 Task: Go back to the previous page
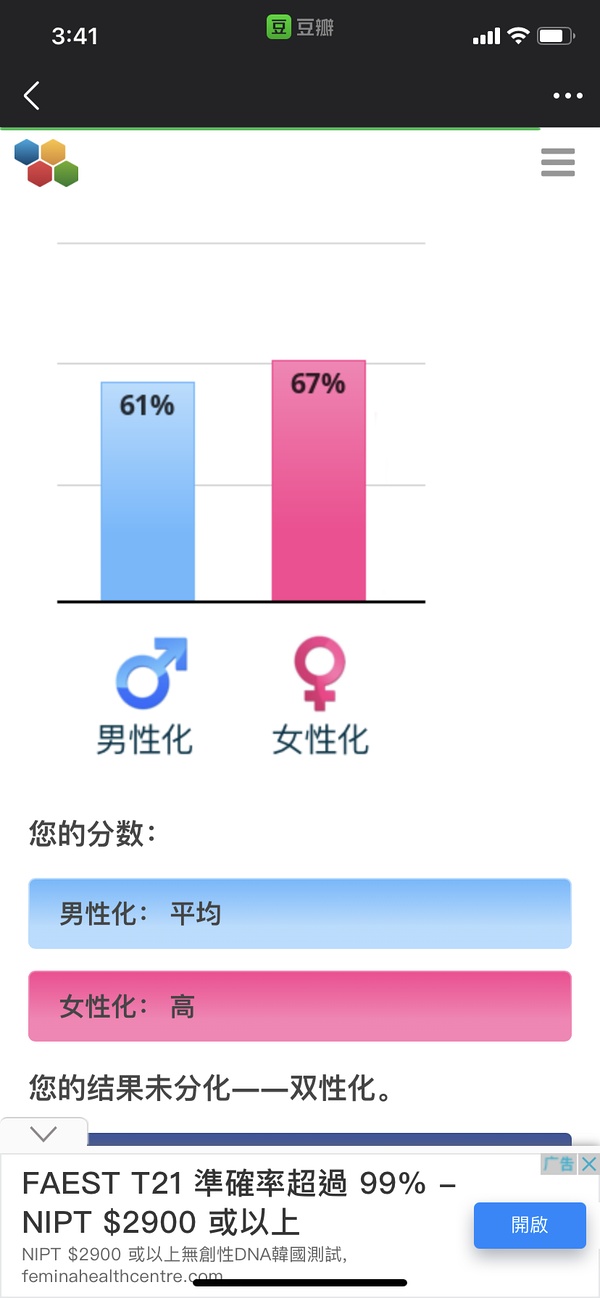pos(32,96)
